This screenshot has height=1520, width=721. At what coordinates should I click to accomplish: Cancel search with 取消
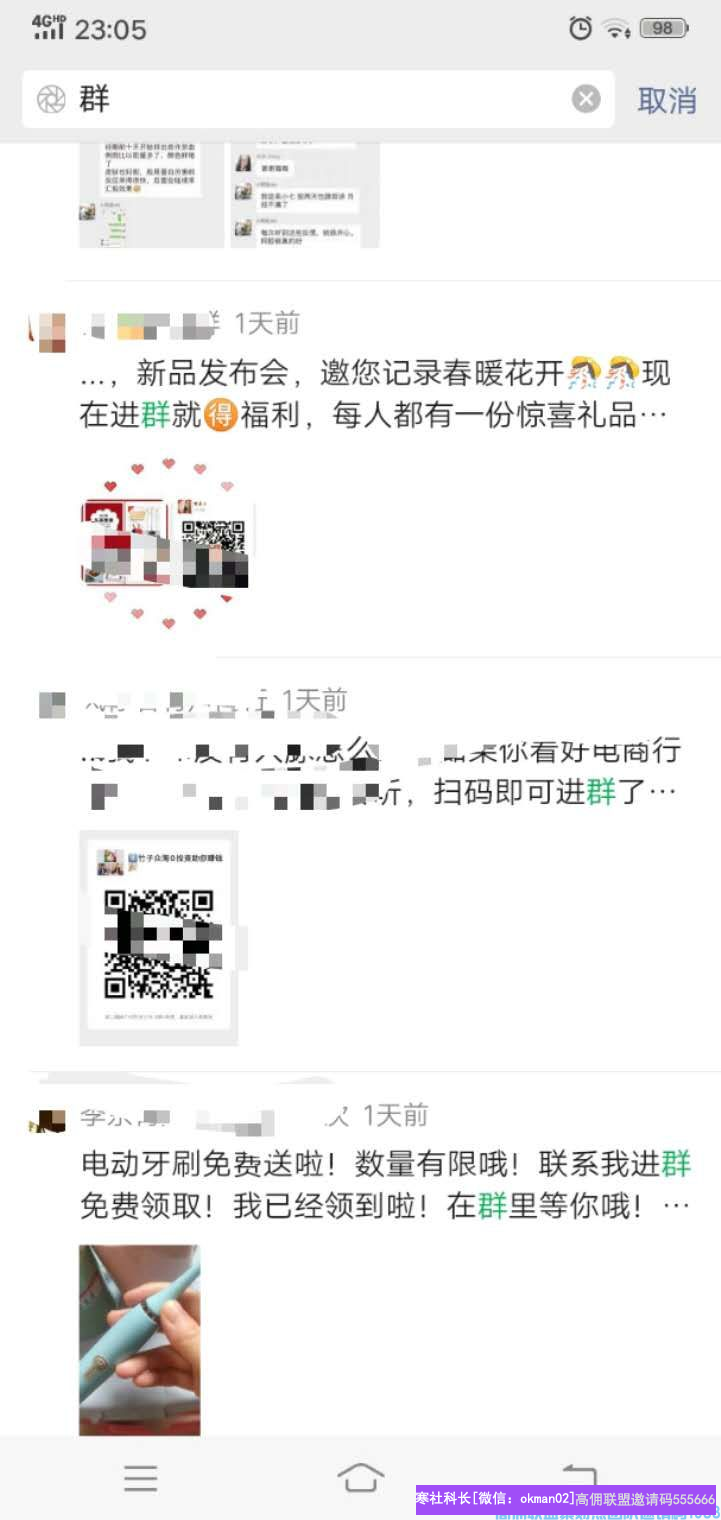tap(667, 100)
